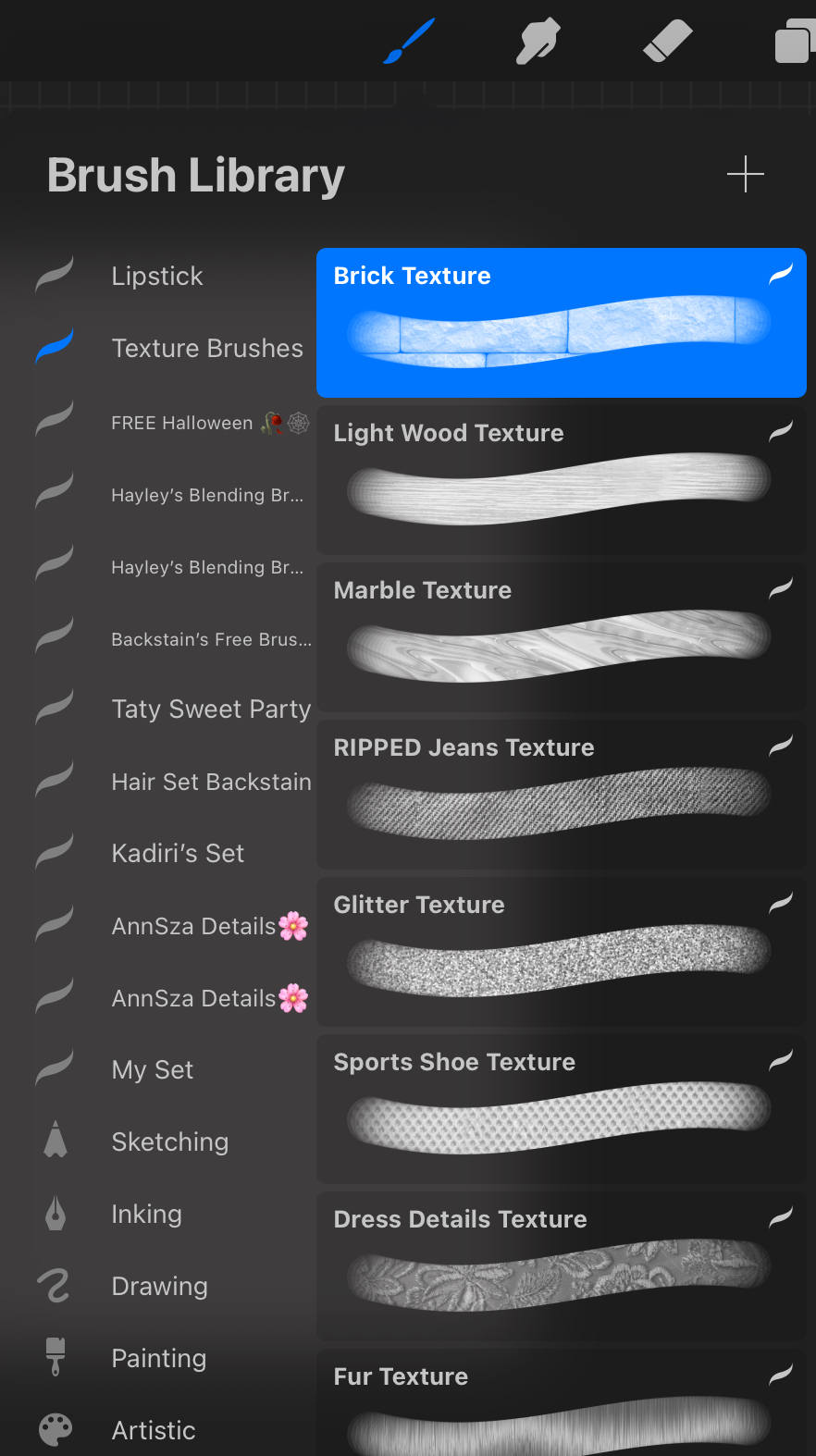This screenshot has width=816, height=1456.
Task: Select RIPPED Jeans Texture brush
Action: pos(561,796)
